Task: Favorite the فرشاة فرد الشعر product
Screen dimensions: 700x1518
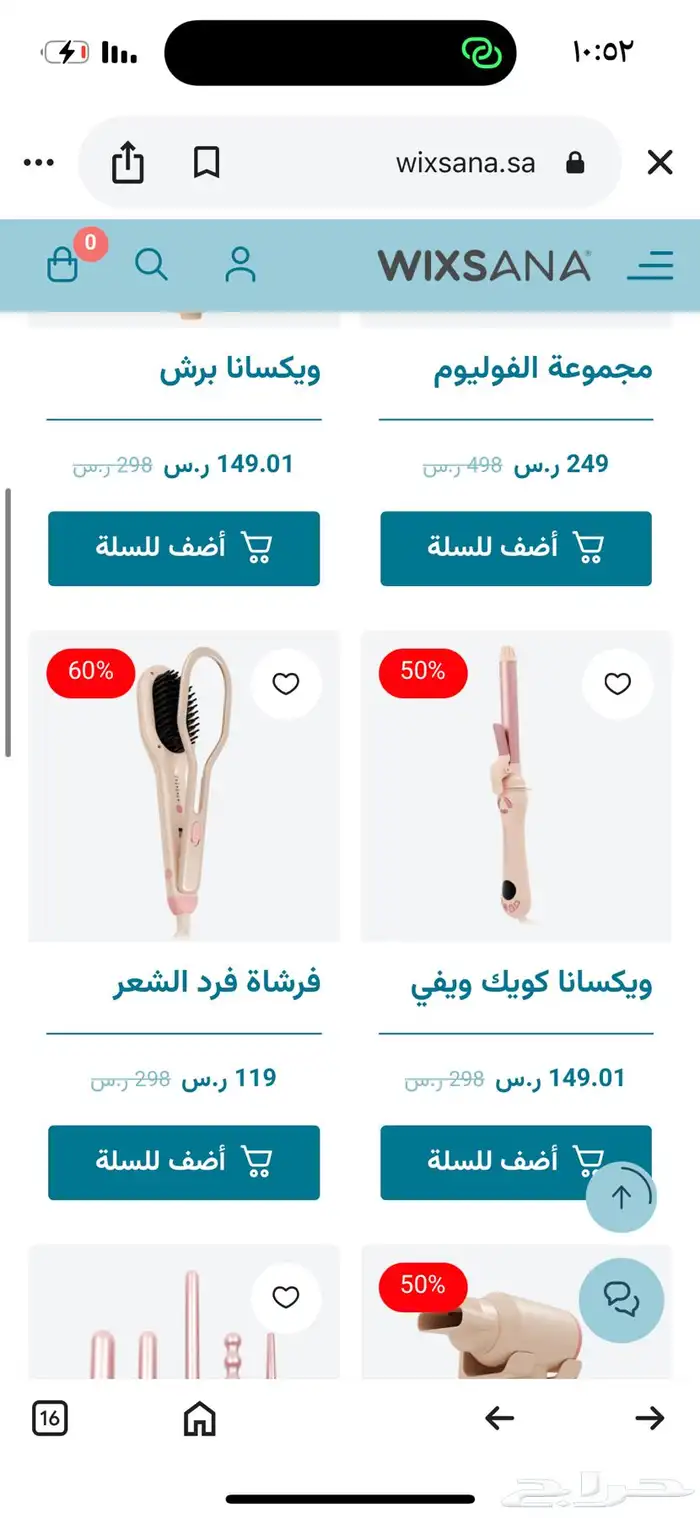Action: click(x=286, y=684)
